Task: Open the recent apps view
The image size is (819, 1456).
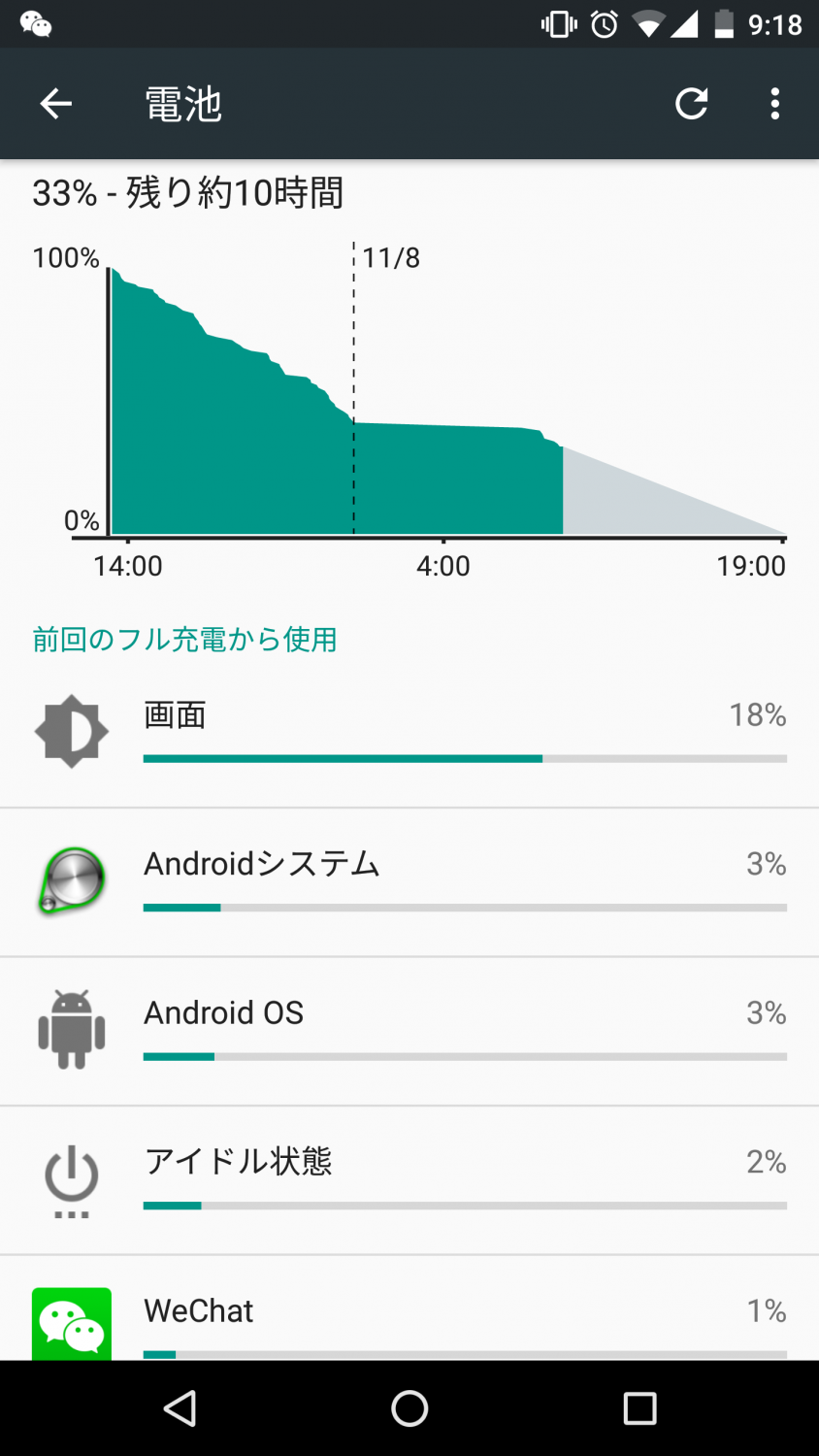Action: coord(639,1408)
